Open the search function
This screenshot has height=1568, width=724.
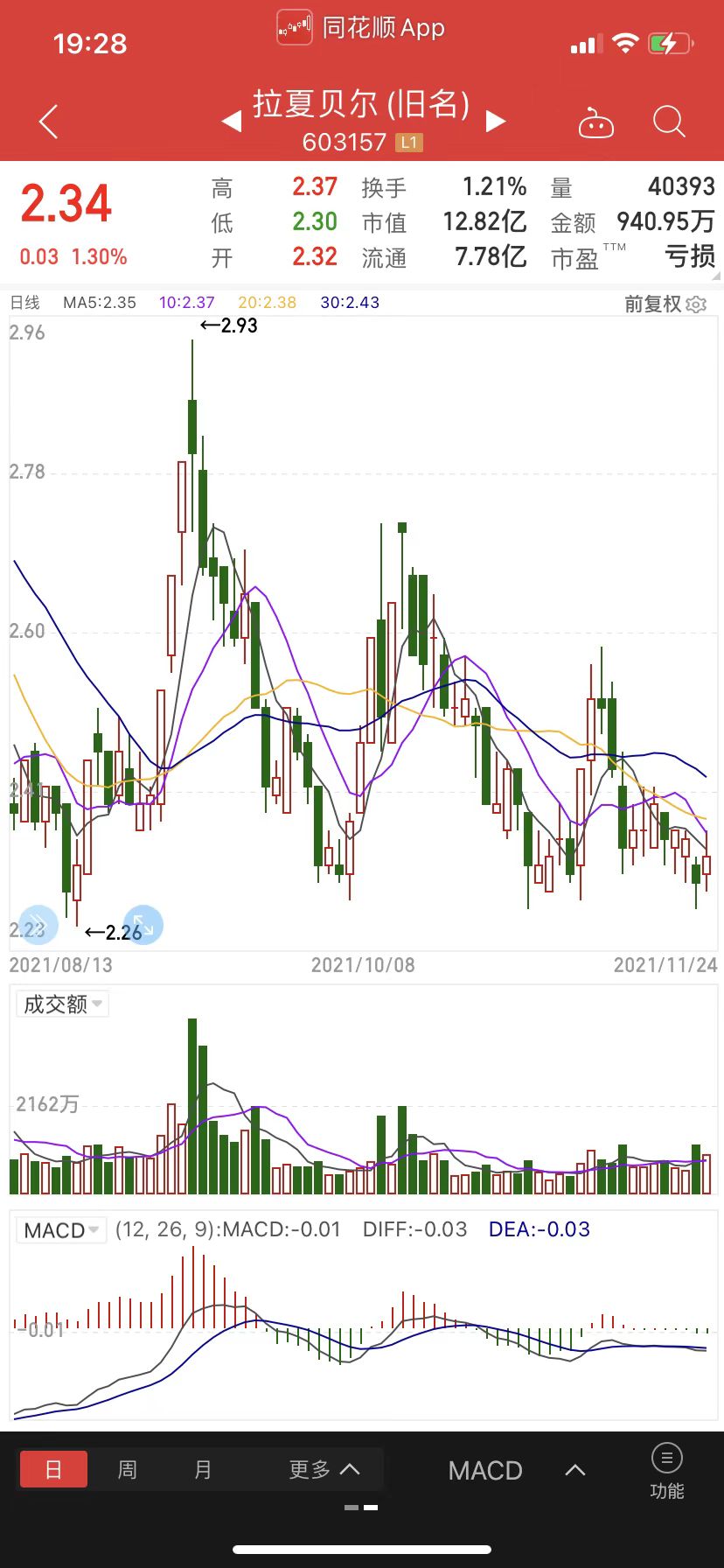coord(668,122)
